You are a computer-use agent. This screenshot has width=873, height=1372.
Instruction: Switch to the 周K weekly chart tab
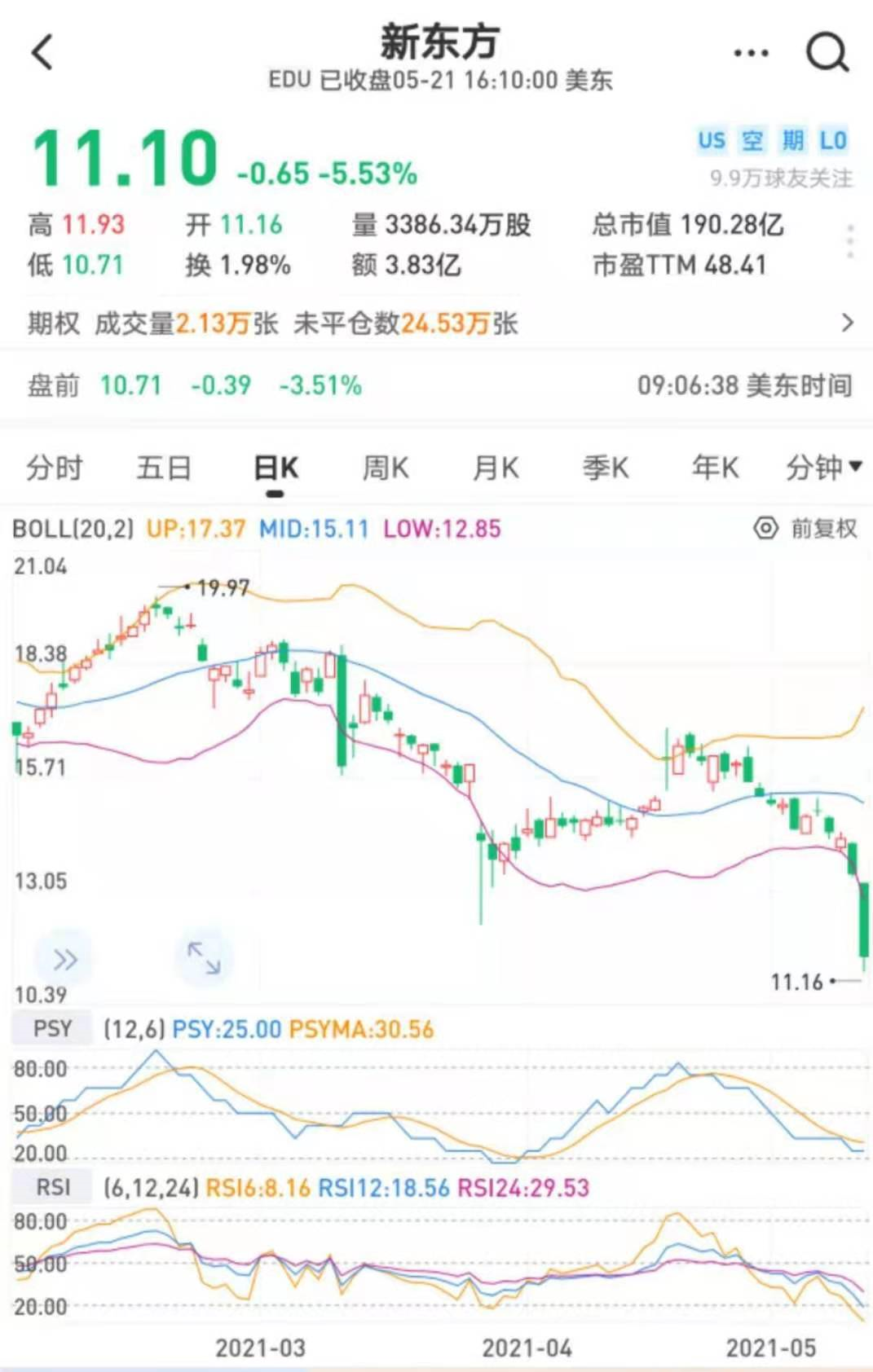[384, 467]
